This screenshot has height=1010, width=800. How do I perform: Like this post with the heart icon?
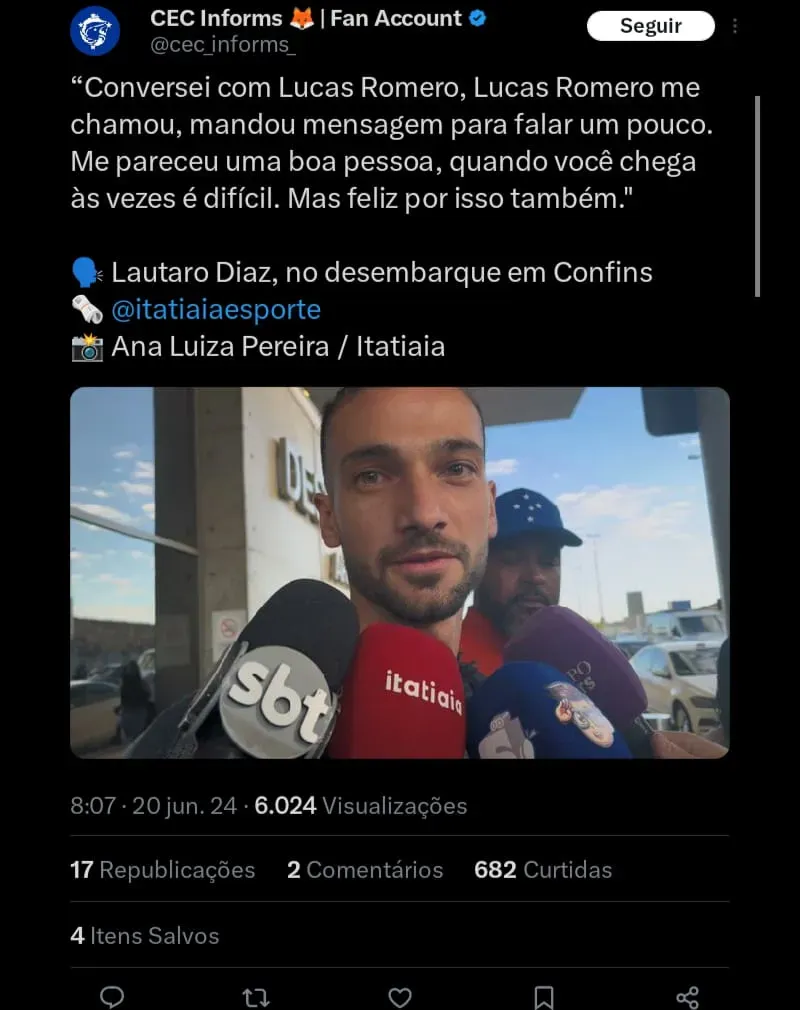coord(400,996)
